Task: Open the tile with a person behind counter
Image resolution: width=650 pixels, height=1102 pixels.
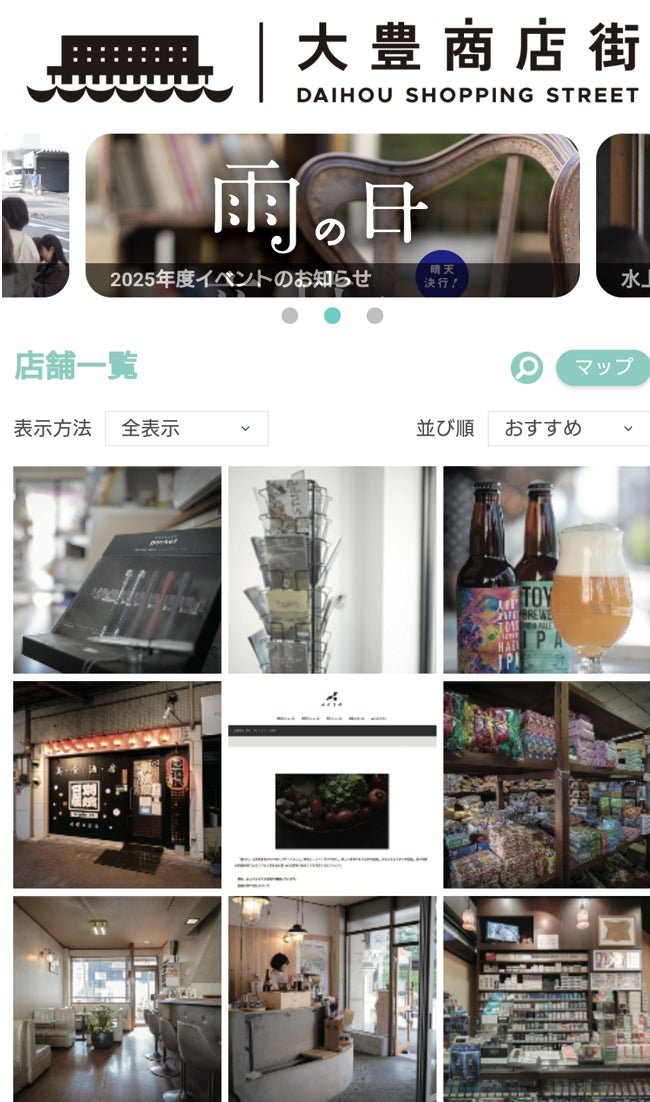Action: tap(332, 998)
